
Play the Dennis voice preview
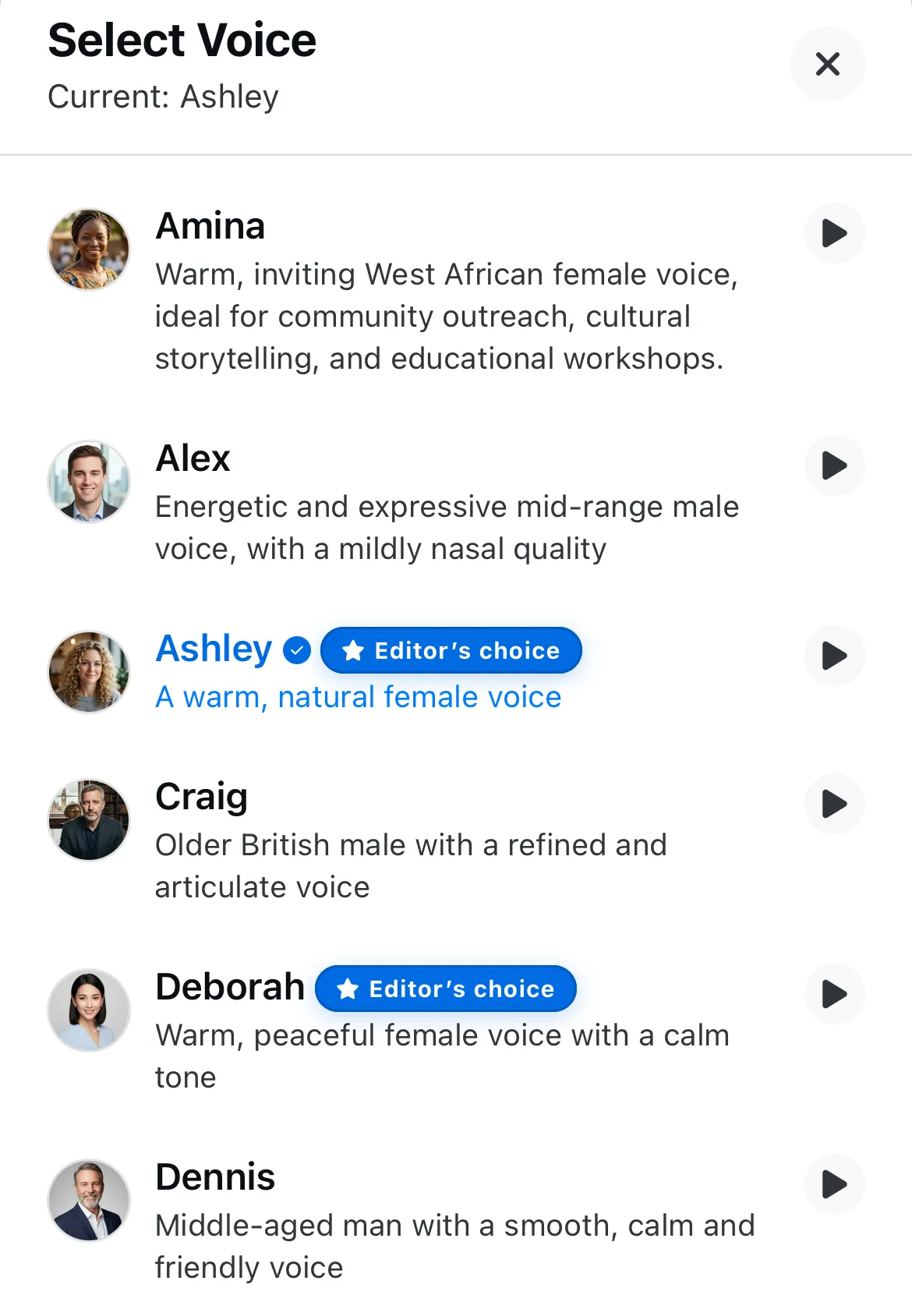coord(834,1184)
